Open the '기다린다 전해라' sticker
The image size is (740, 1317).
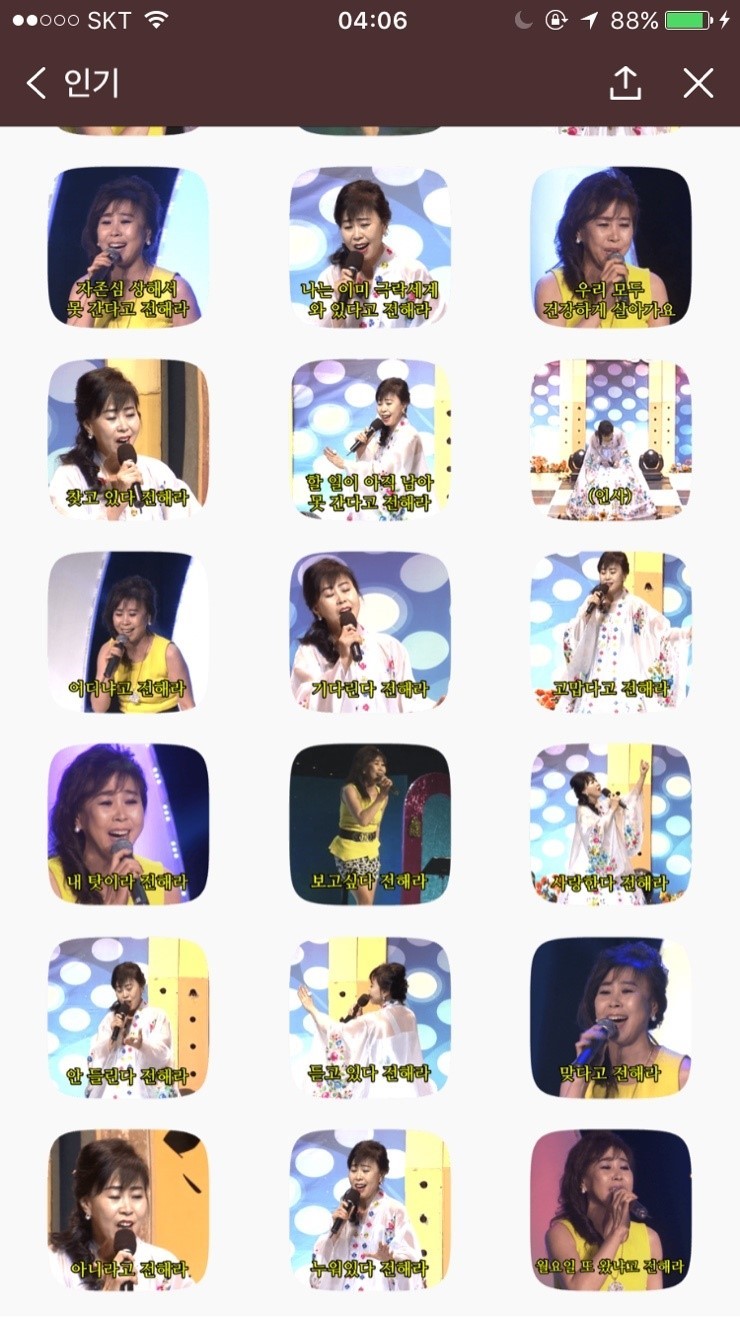pyautogui.click(x=370, y=632)
